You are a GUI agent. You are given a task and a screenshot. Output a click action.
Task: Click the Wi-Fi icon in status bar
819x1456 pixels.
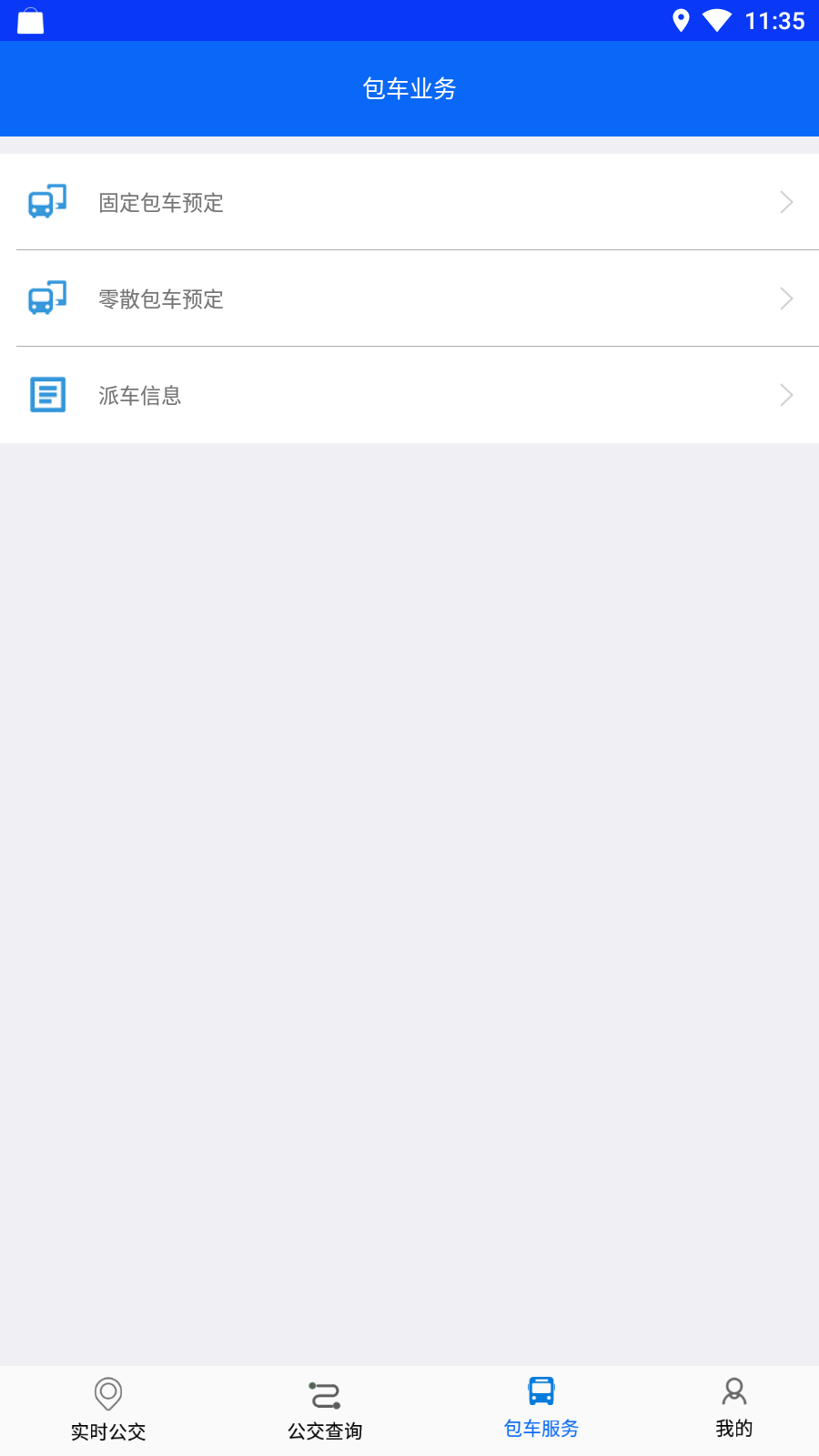click(720, 20)
